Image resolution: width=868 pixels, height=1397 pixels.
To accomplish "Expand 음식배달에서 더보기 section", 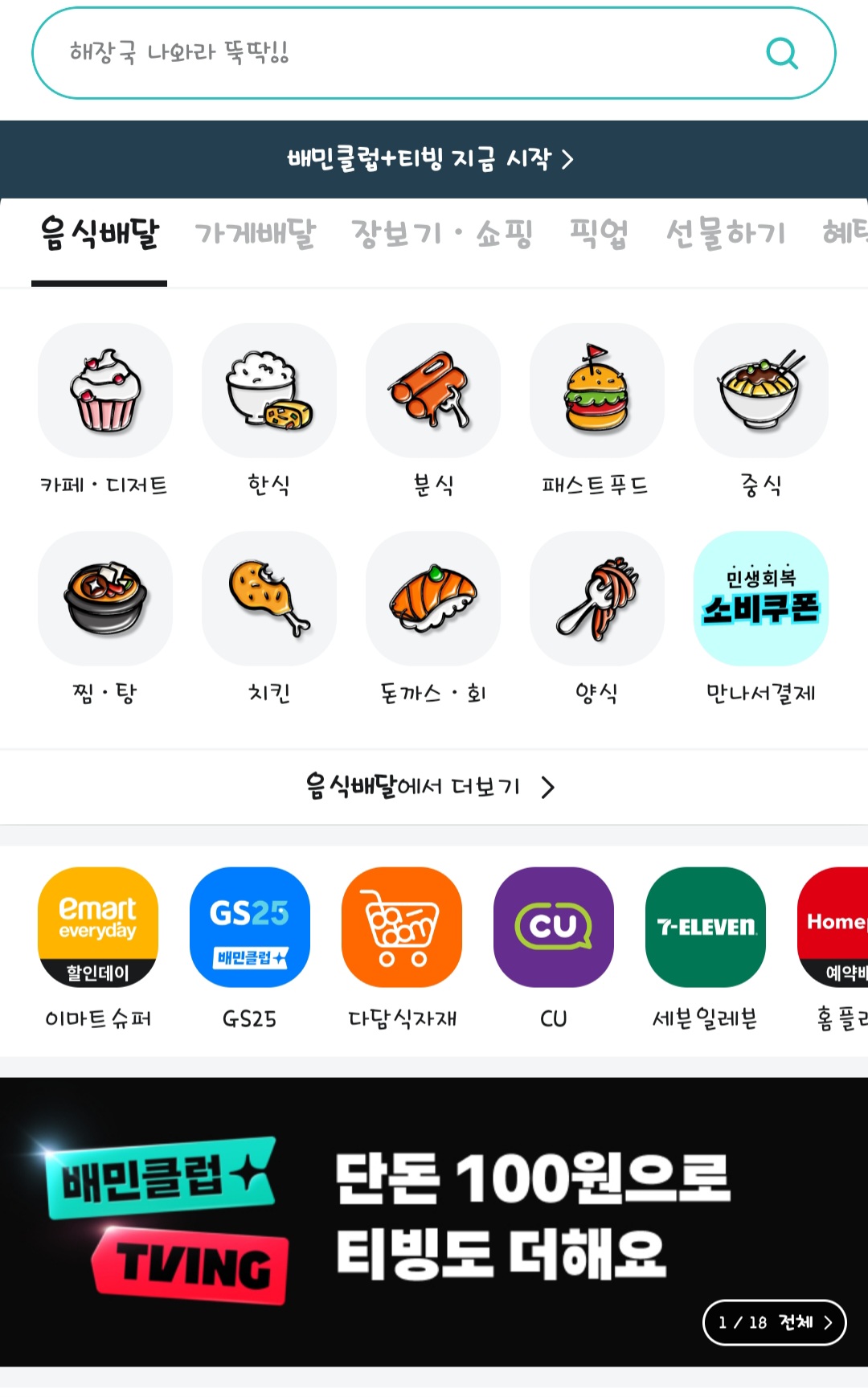I will click(434, 788).
